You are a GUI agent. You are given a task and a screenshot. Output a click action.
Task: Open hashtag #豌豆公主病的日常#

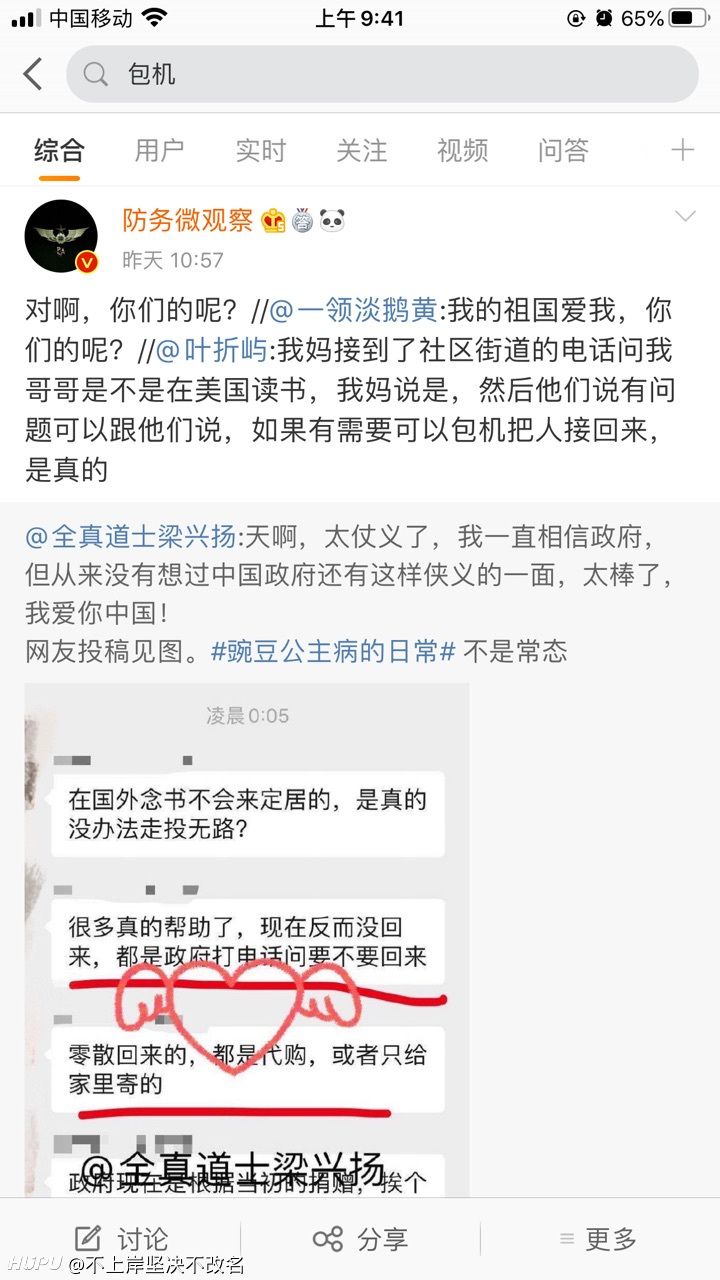[x=334, y=652]
